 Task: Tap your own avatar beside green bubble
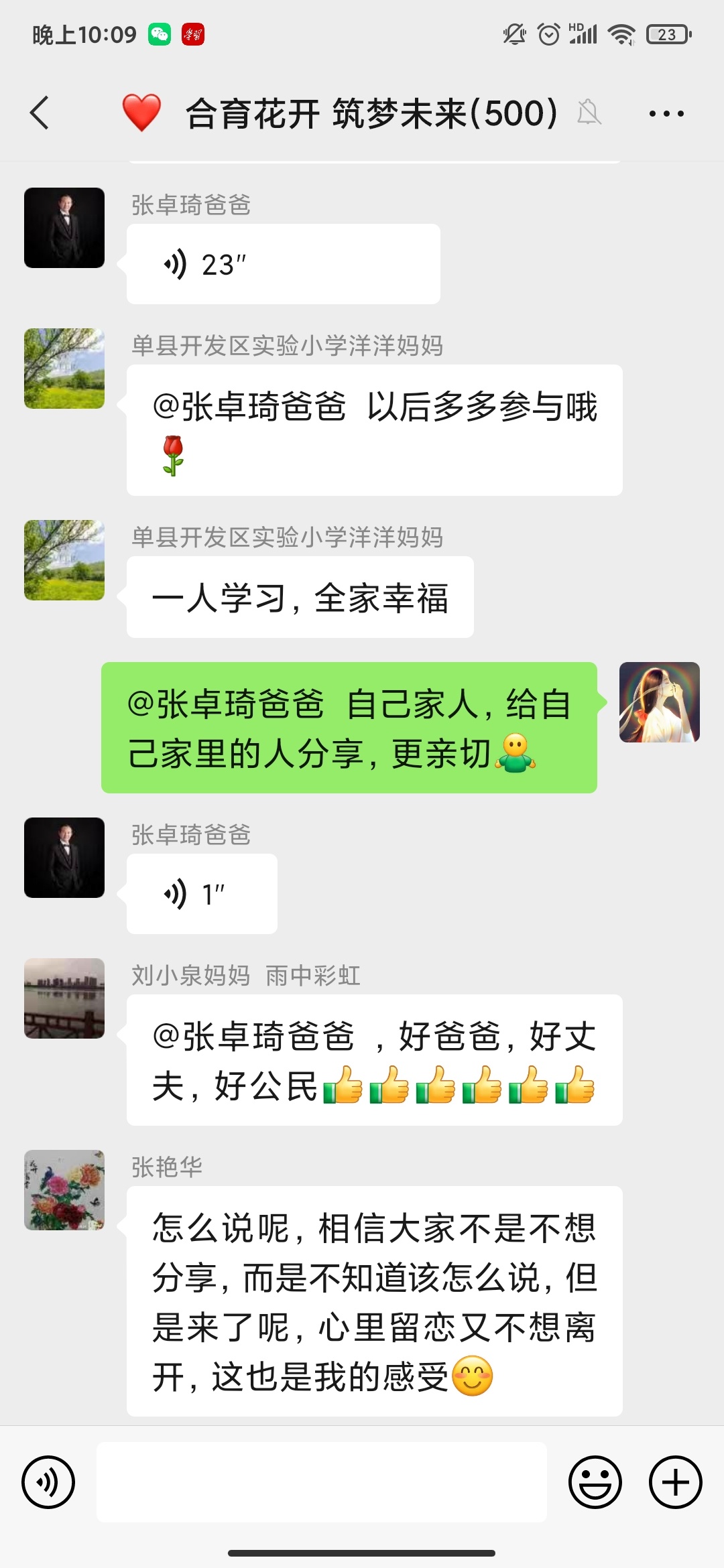pyautogui.click(x=660, y=704)
